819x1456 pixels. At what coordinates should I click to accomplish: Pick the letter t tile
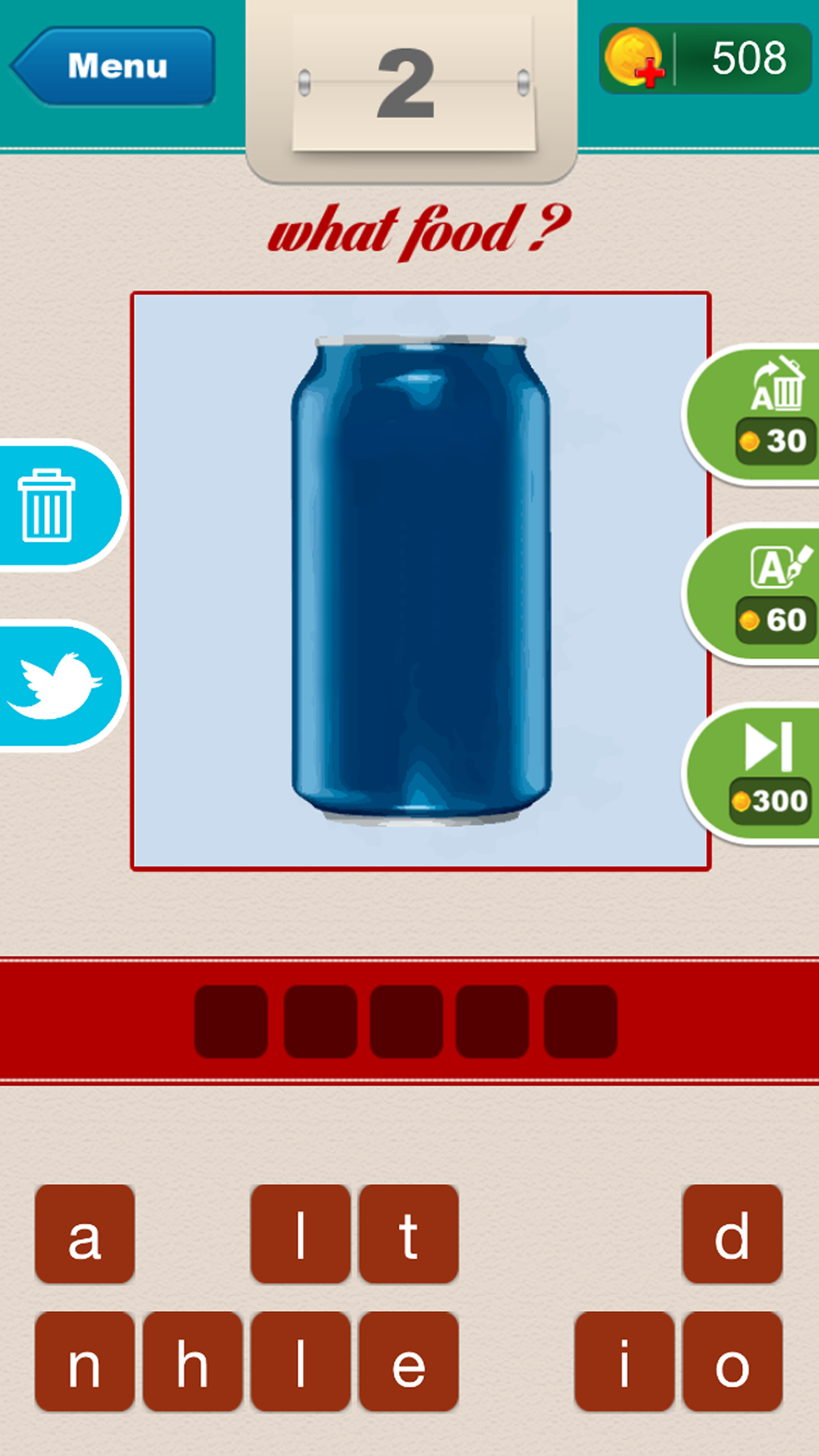409,1234
